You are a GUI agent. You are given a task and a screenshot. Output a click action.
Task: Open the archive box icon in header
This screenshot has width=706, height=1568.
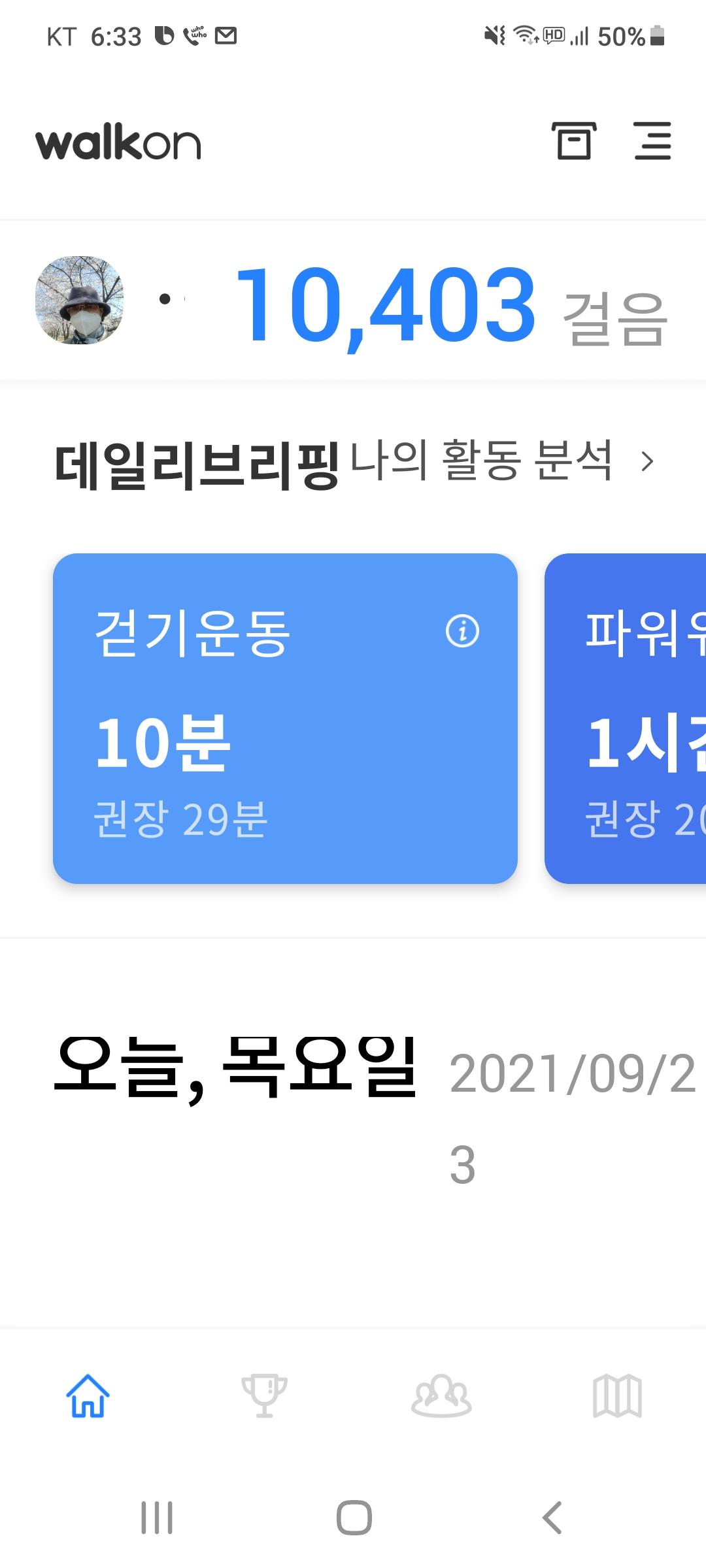573,141
